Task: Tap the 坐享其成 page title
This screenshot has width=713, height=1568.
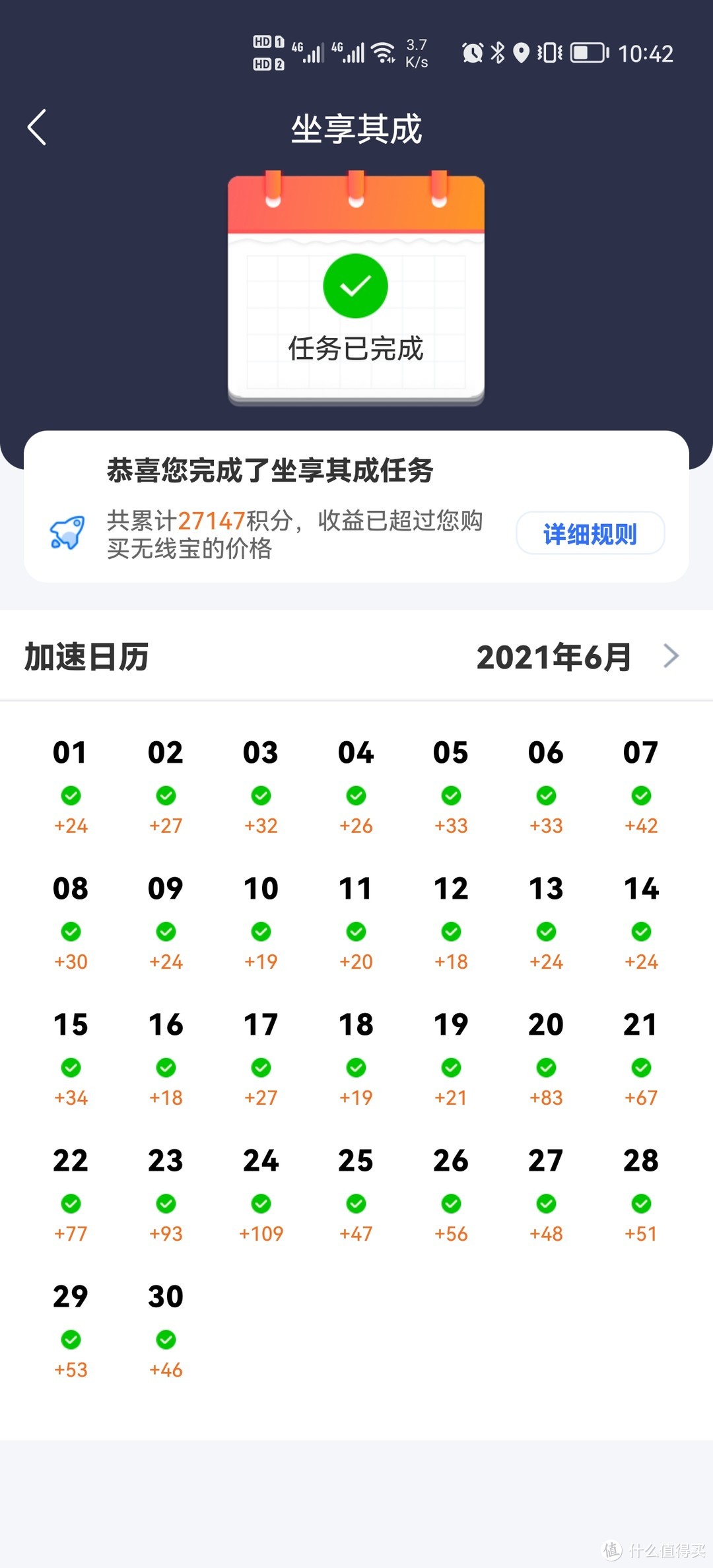Action: (356, 129)
